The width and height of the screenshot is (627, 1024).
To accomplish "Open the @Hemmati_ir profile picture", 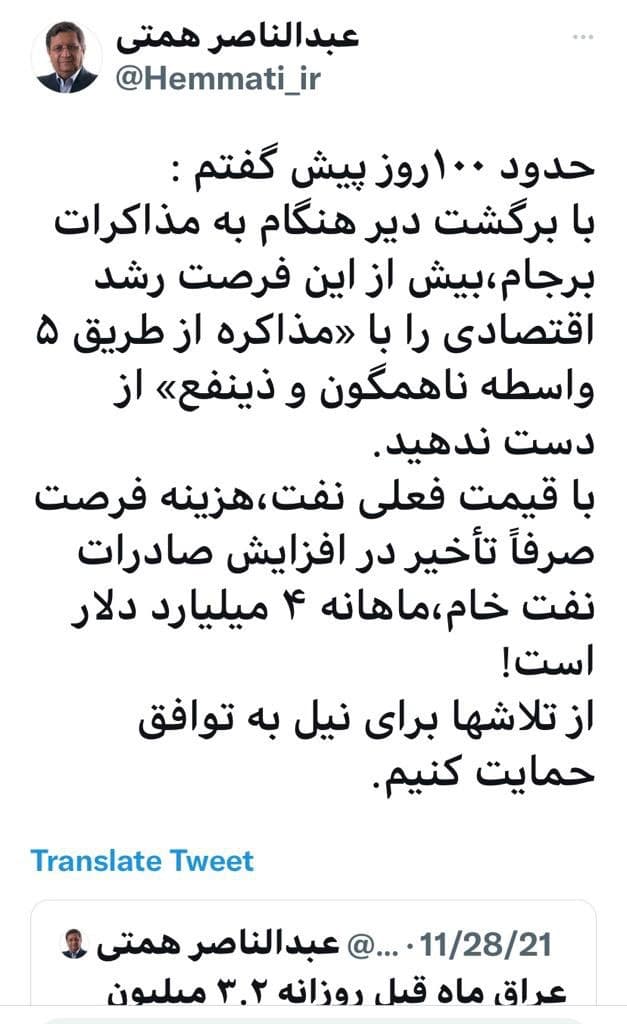I will click(x=67, y=57).
